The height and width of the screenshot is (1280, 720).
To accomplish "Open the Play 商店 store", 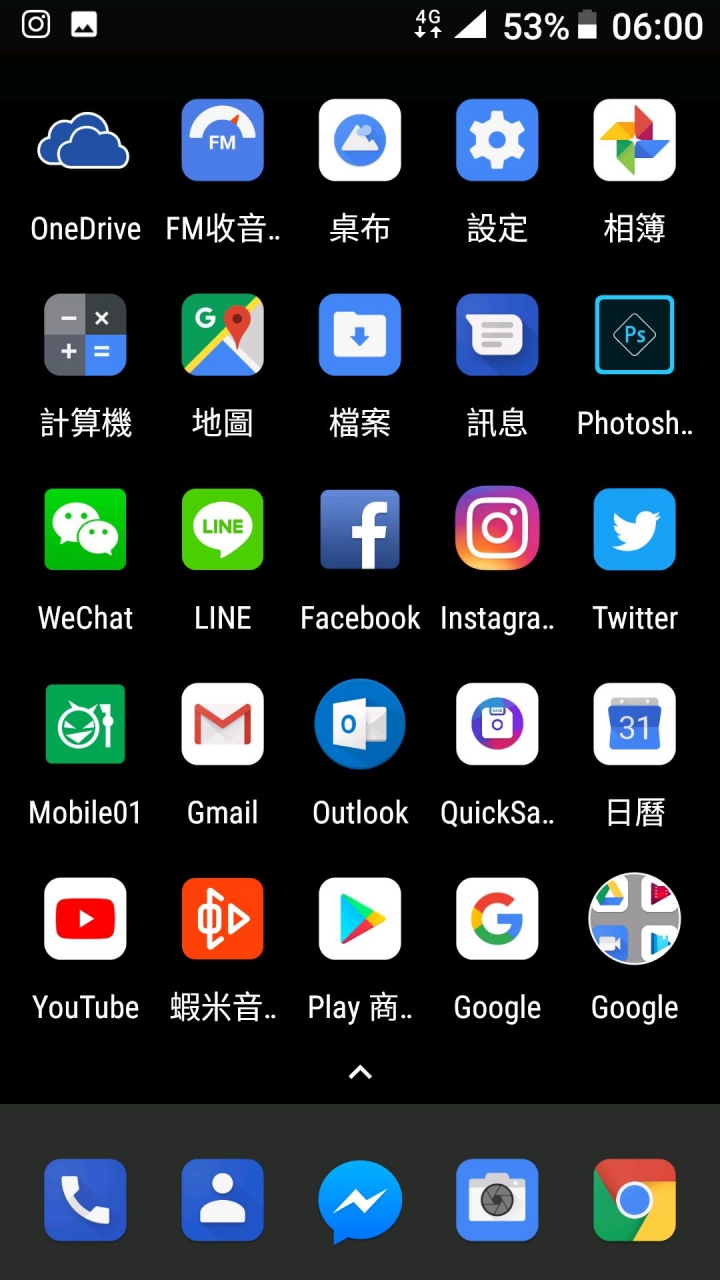I will (360, 919).
